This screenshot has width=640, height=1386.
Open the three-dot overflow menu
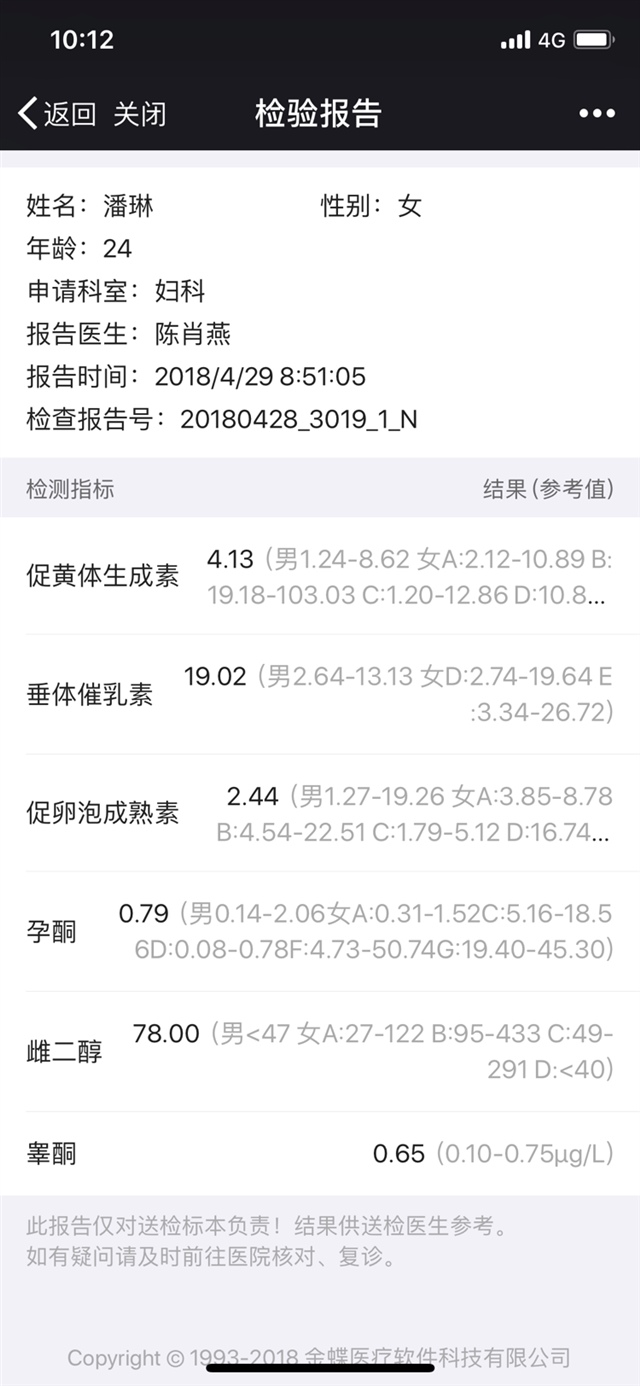597,114
